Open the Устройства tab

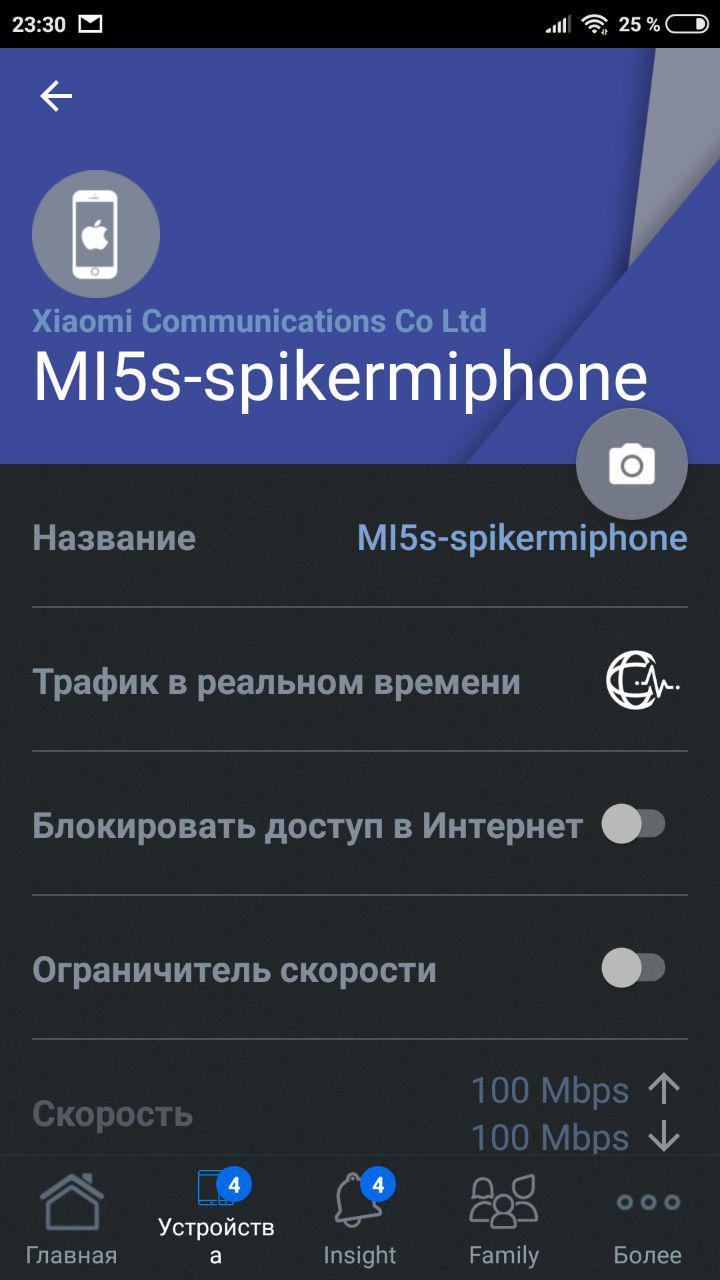click(216, 1220)
